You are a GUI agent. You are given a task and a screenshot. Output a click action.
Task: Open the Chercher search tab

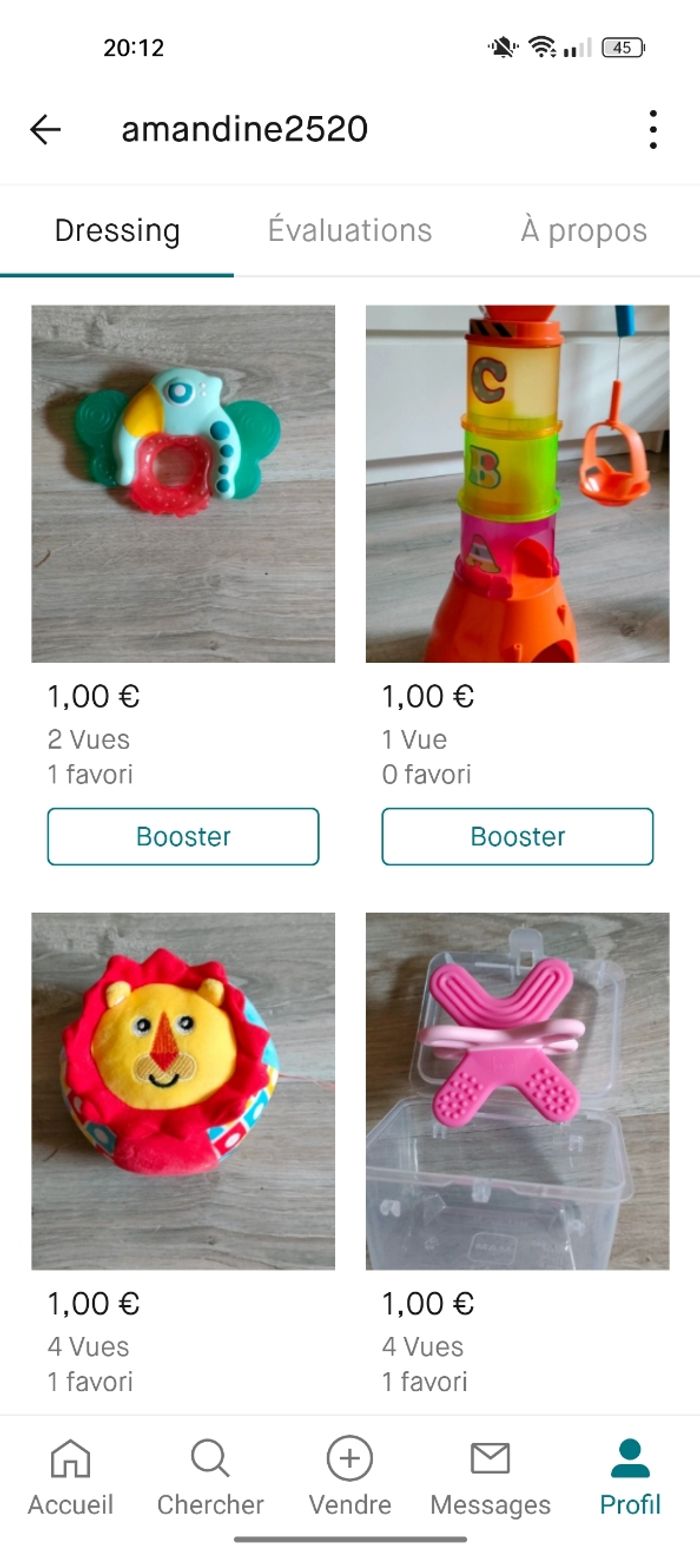[210, 1478]
